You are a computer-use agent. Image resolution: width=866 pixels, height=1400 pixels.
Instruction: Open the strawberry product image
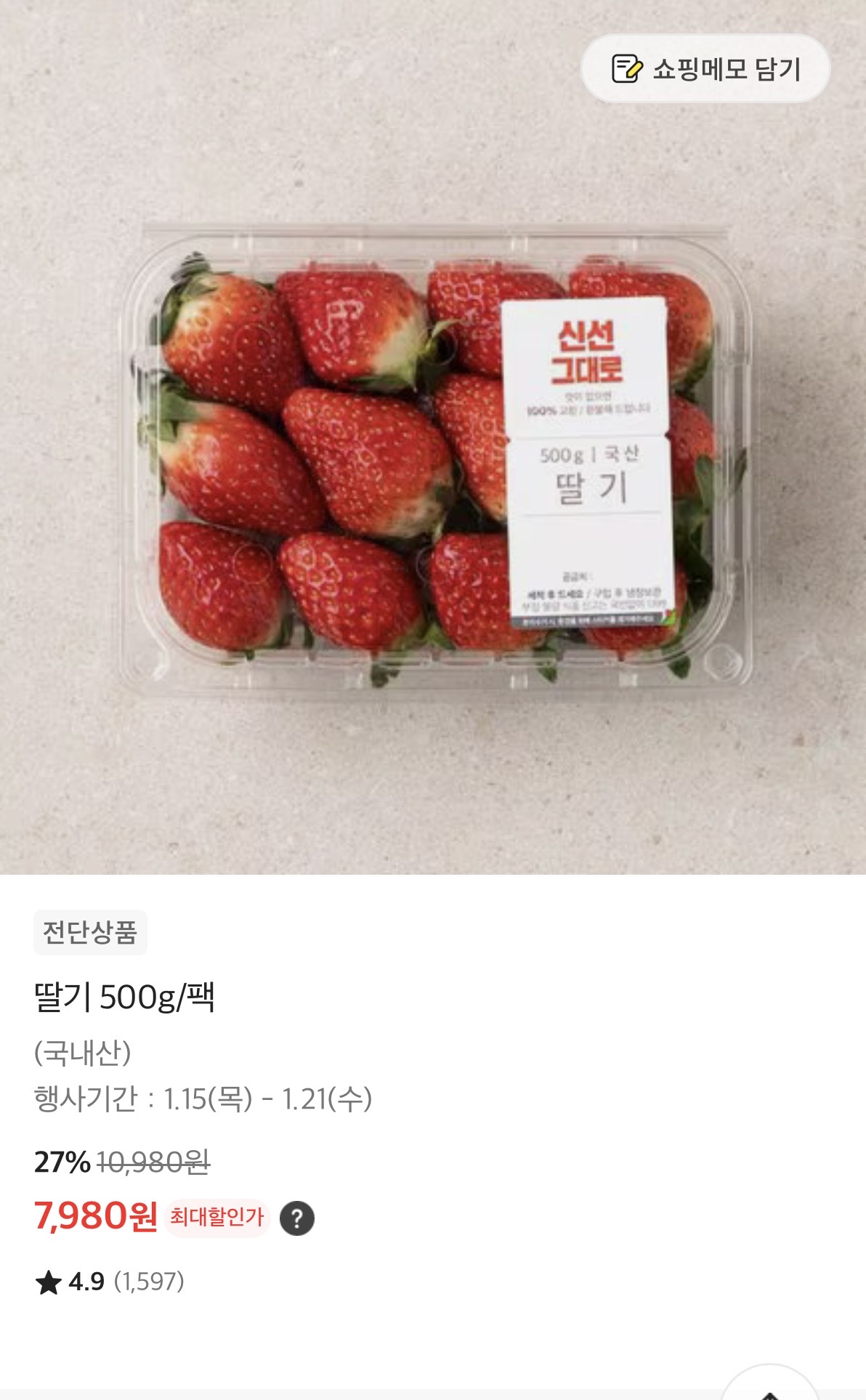tap(433, 437)
